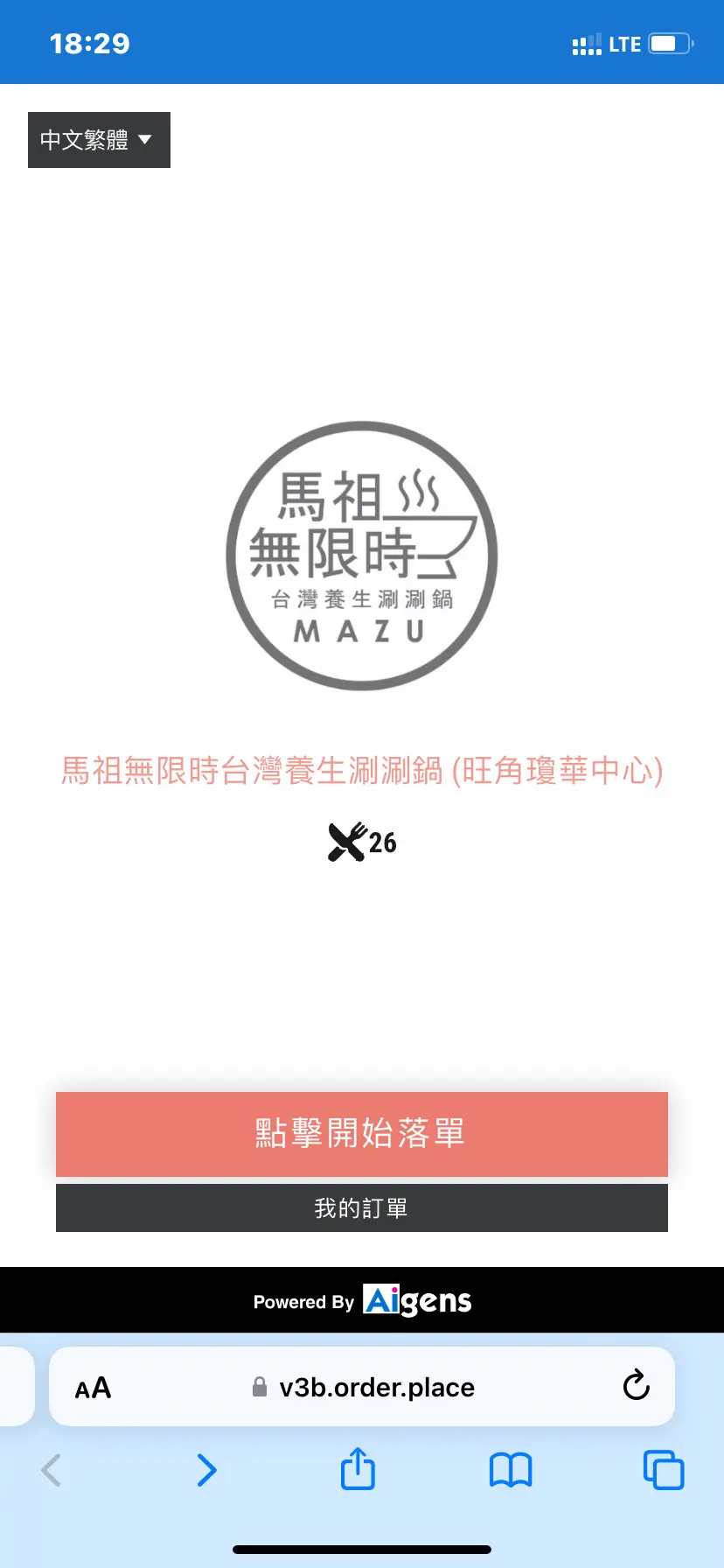This screenshot has height=1568, width=724.
Task: Tap 點擊開始落單 to start ordering
Action: tap(361, 1133)
